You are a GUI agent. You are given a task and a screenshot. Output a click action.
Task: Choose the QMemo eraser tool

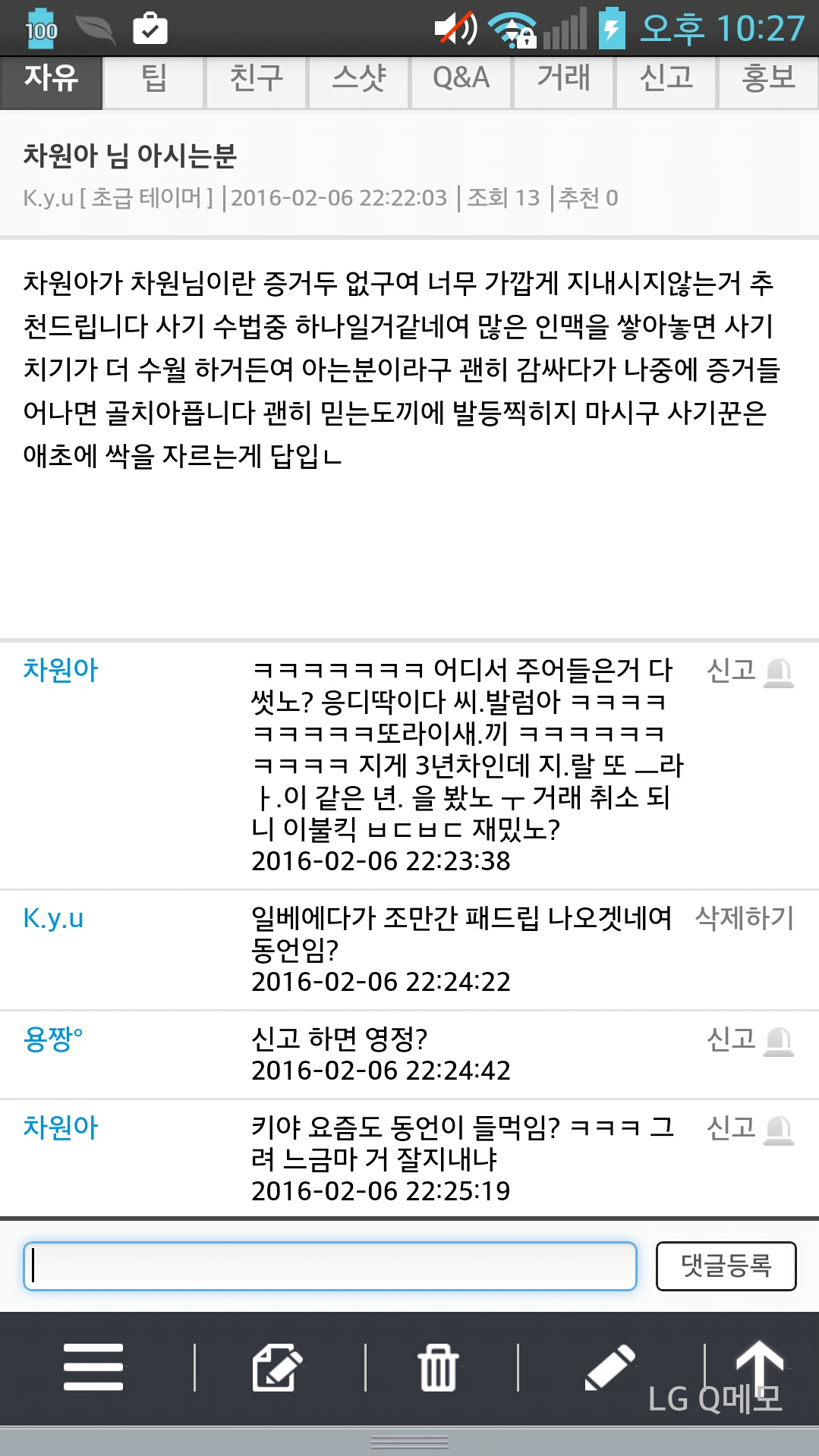610,1367
